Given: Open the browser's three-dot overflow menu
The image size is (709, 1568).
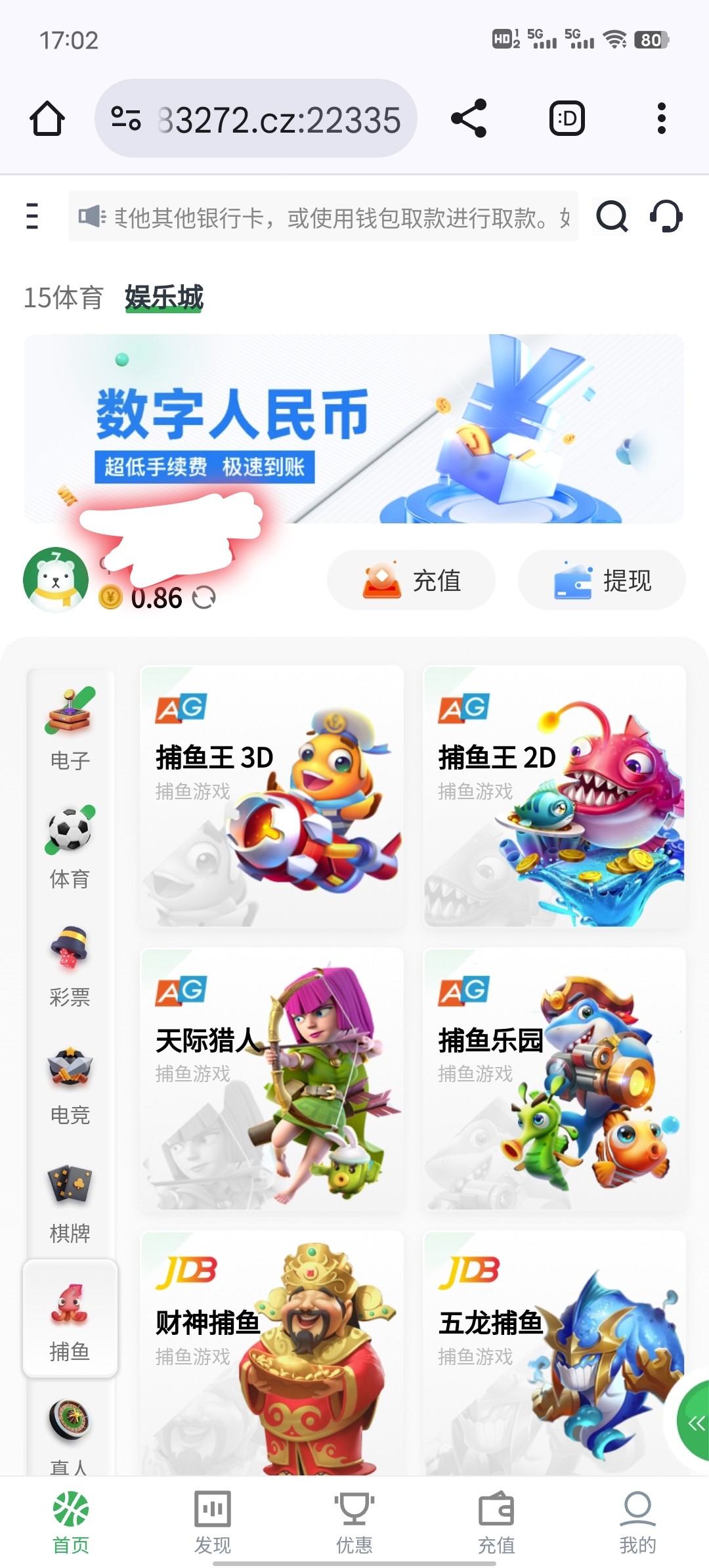Looking at the screenshot, I should [661, 119].
